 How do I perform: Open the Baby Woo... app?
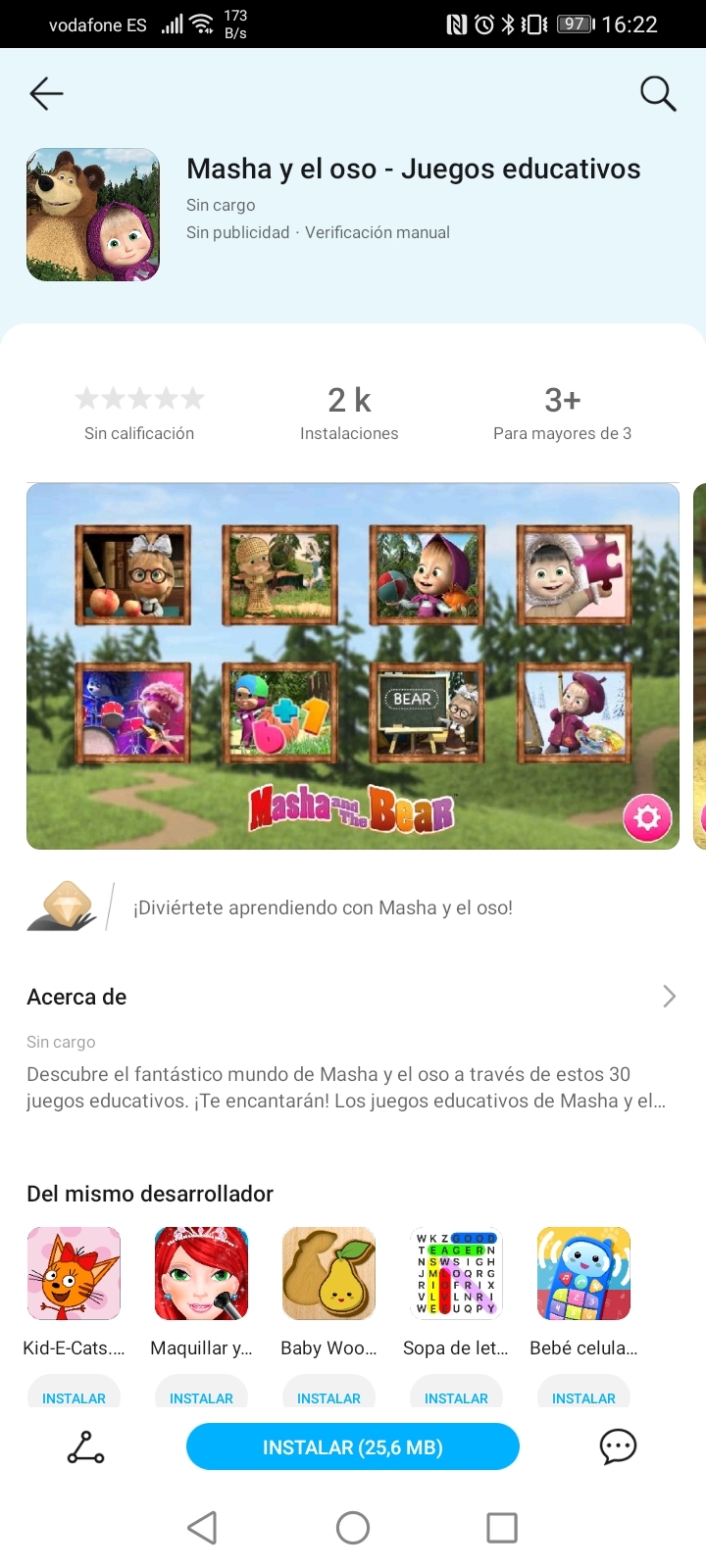click(328, 1273)
